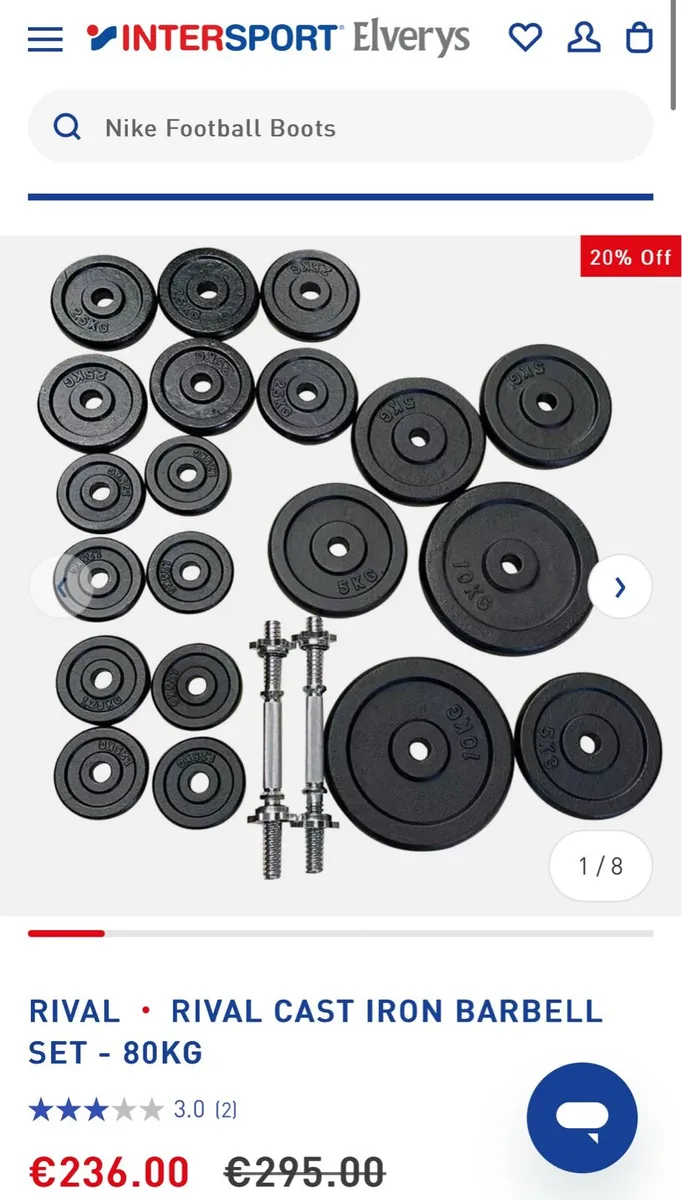Open the hamburger navigation menu
This screenshot has height=1200, width=682.
tap(45, 39)
